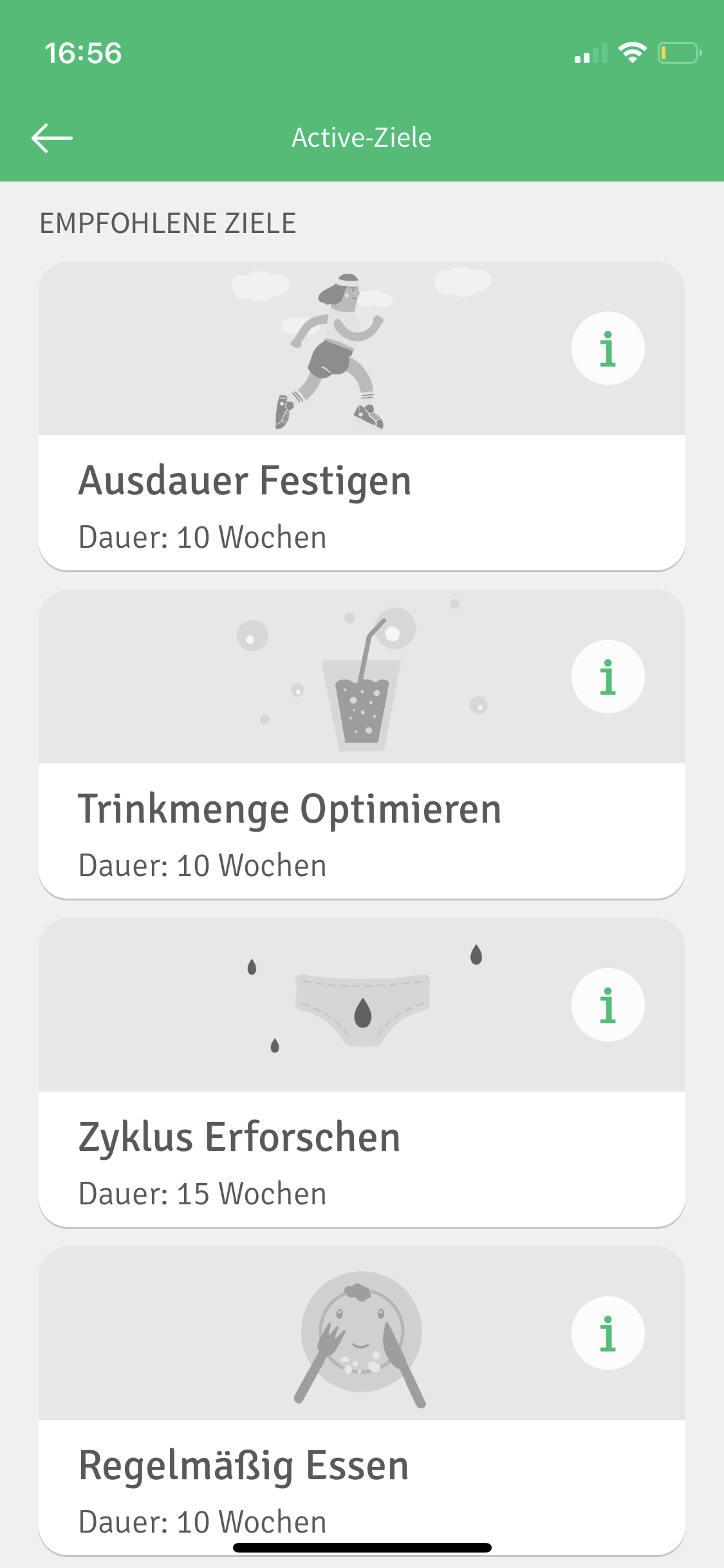Show info for Ausdauer Festigen goal

click(608, 348)
